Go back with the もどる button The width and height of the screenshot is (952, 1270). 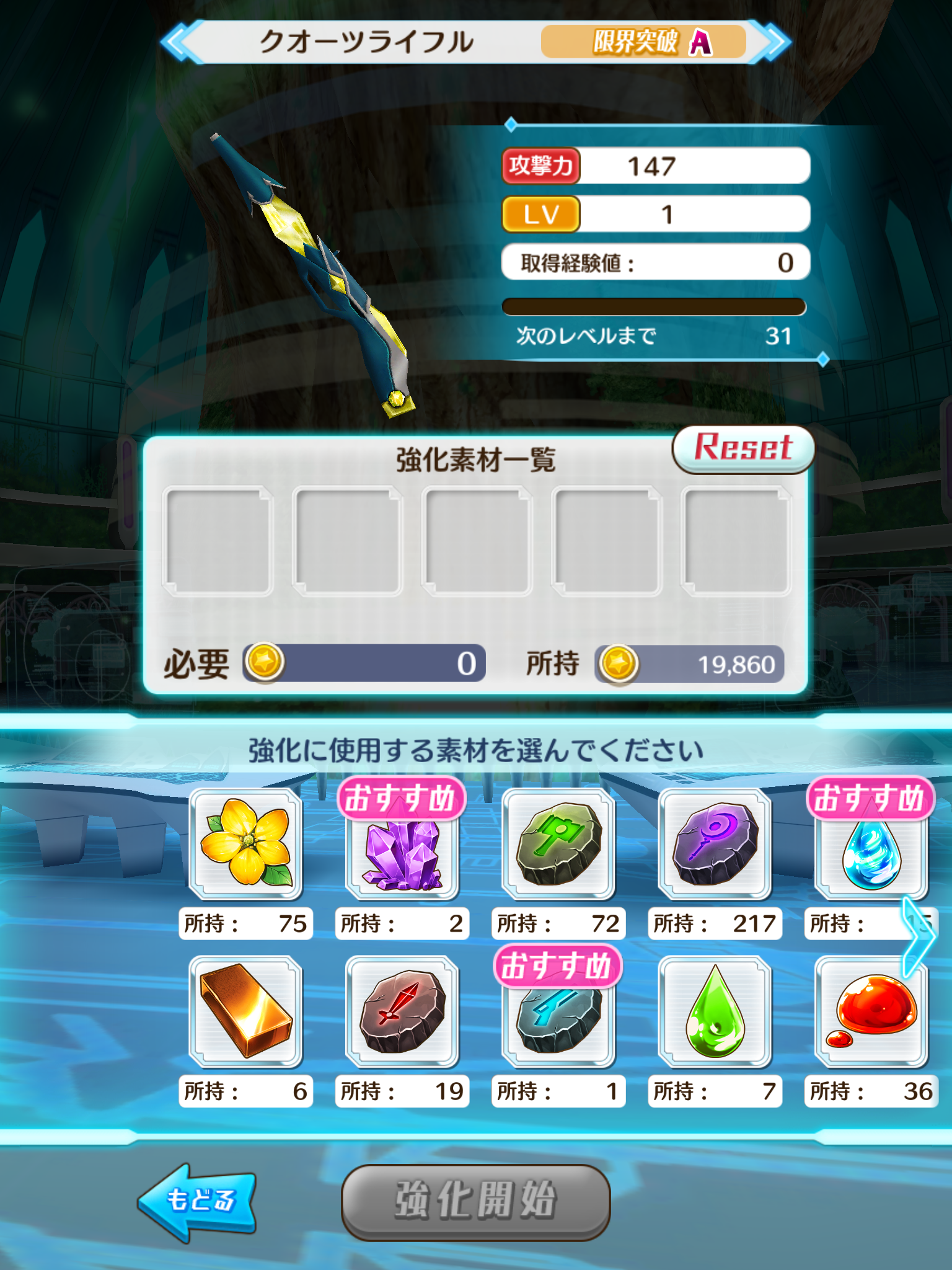[x=197, y=1202]
